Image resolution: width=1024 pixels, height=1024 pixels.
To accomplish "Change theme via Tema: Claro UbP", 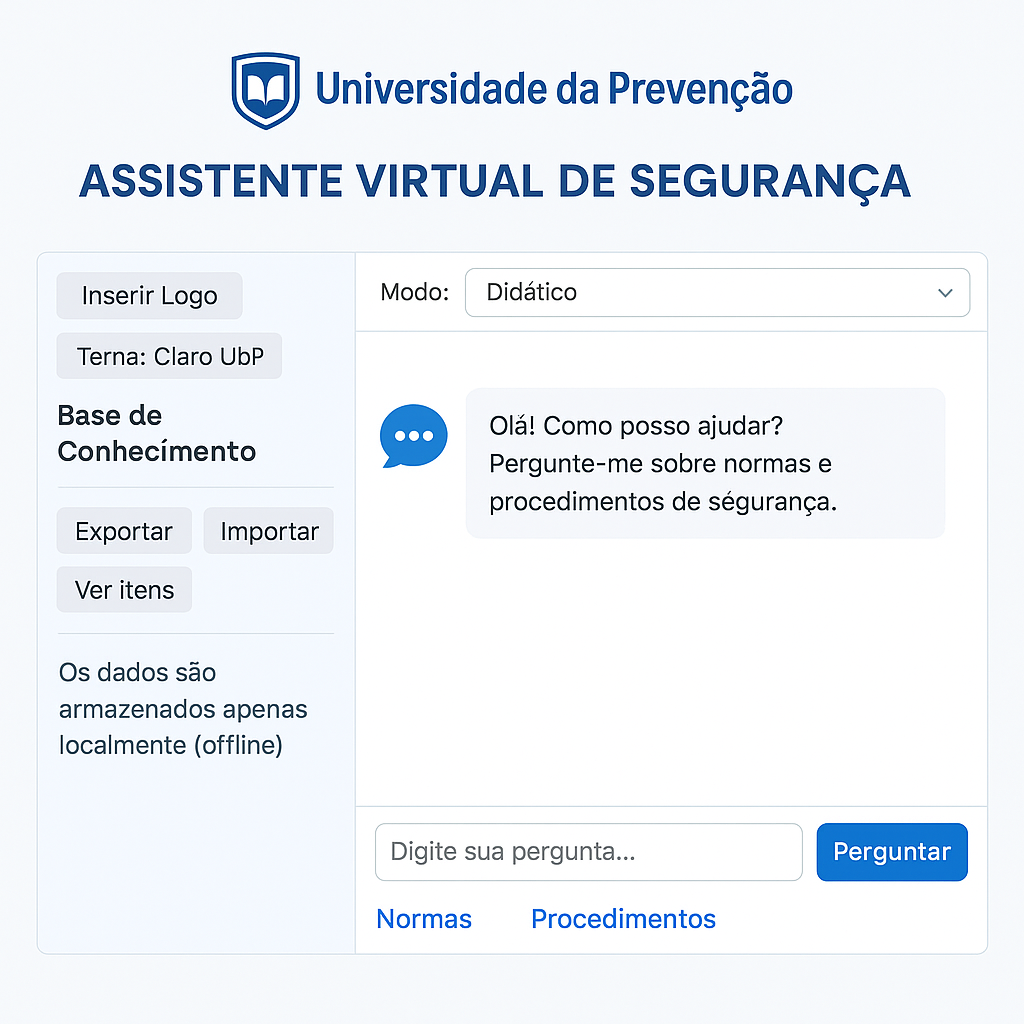I will (x=169, y=356).
